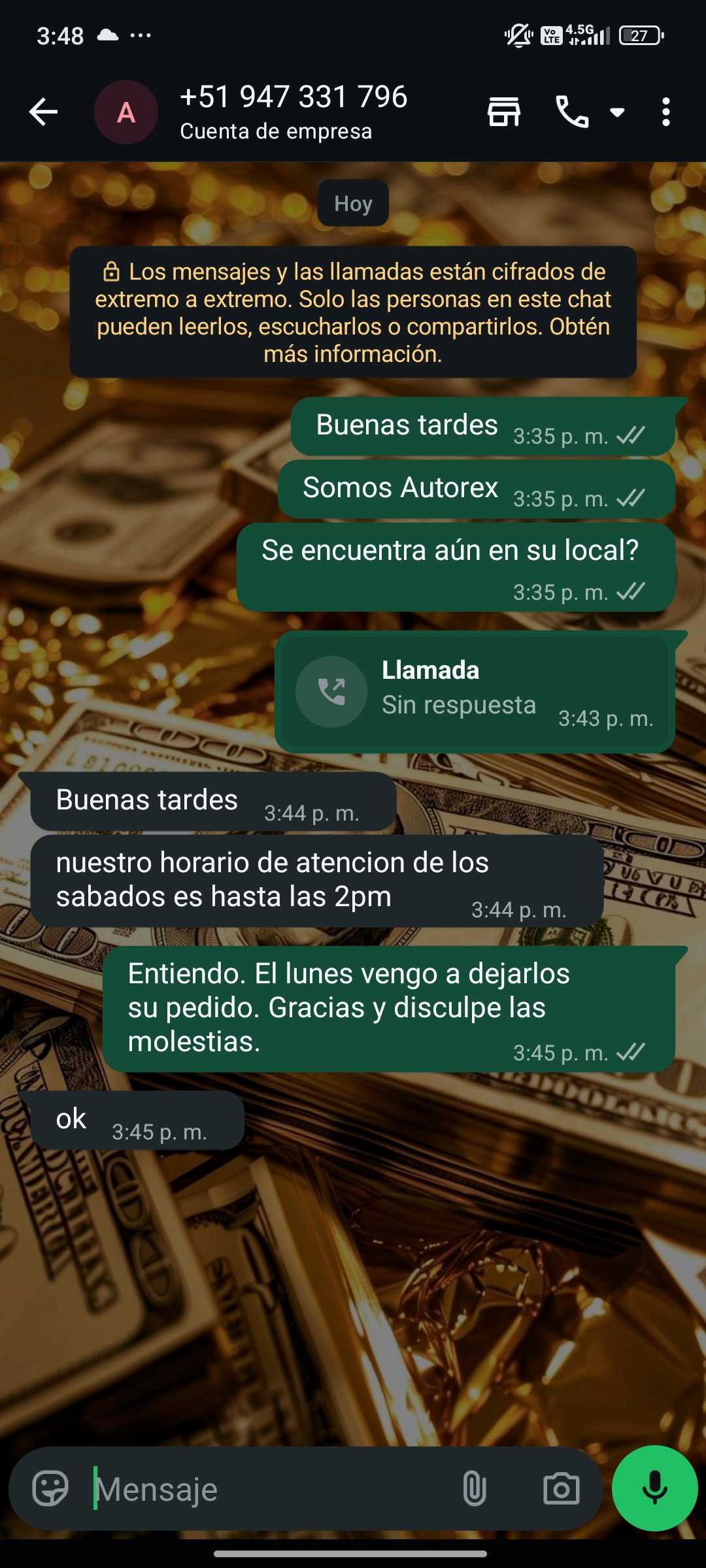
Task: Focus the Mensaje text field
Action: 268,1488
